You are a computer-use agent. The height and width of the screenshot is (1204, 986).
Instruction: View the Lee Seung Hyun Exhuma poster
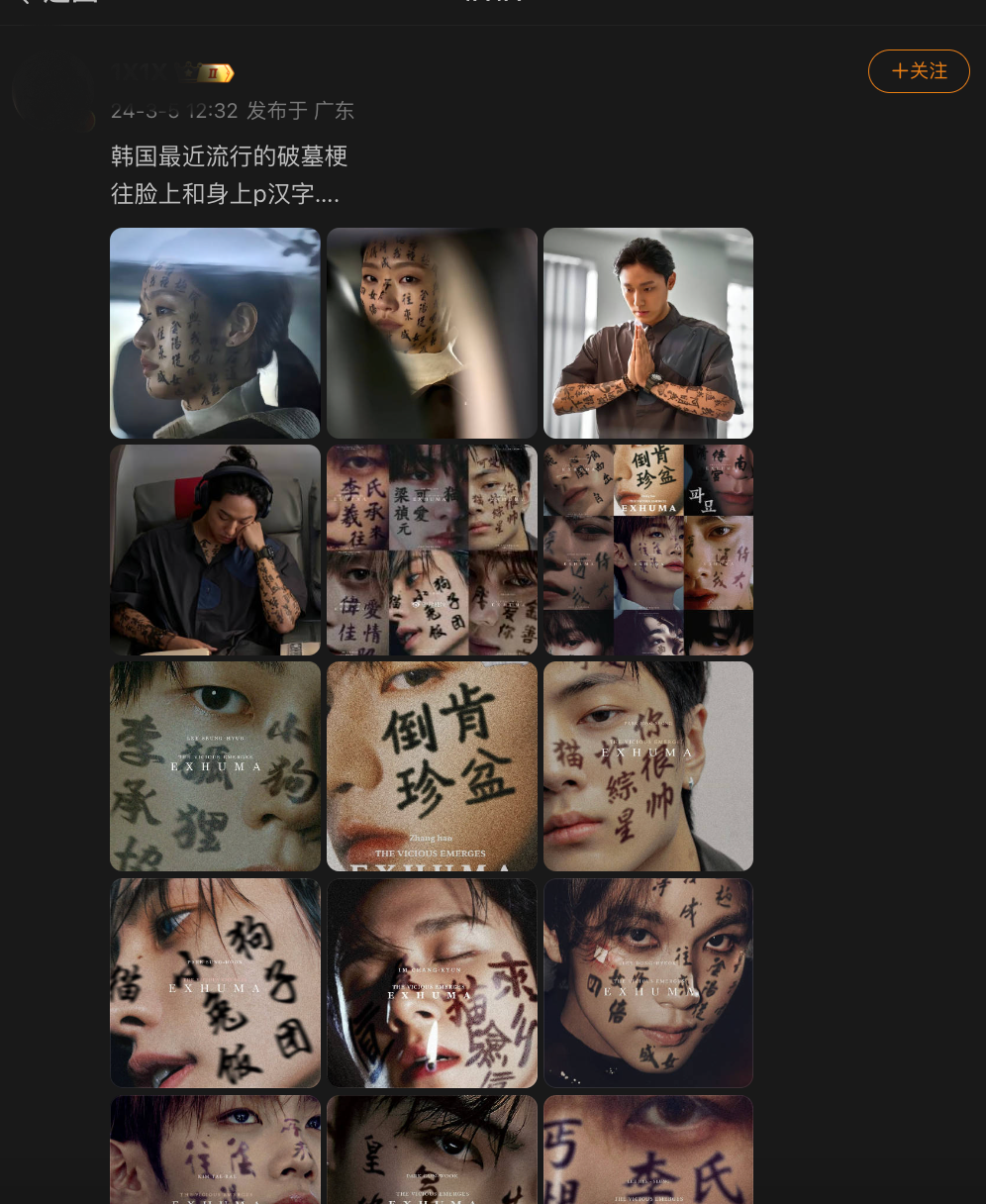tap(215, 766)
